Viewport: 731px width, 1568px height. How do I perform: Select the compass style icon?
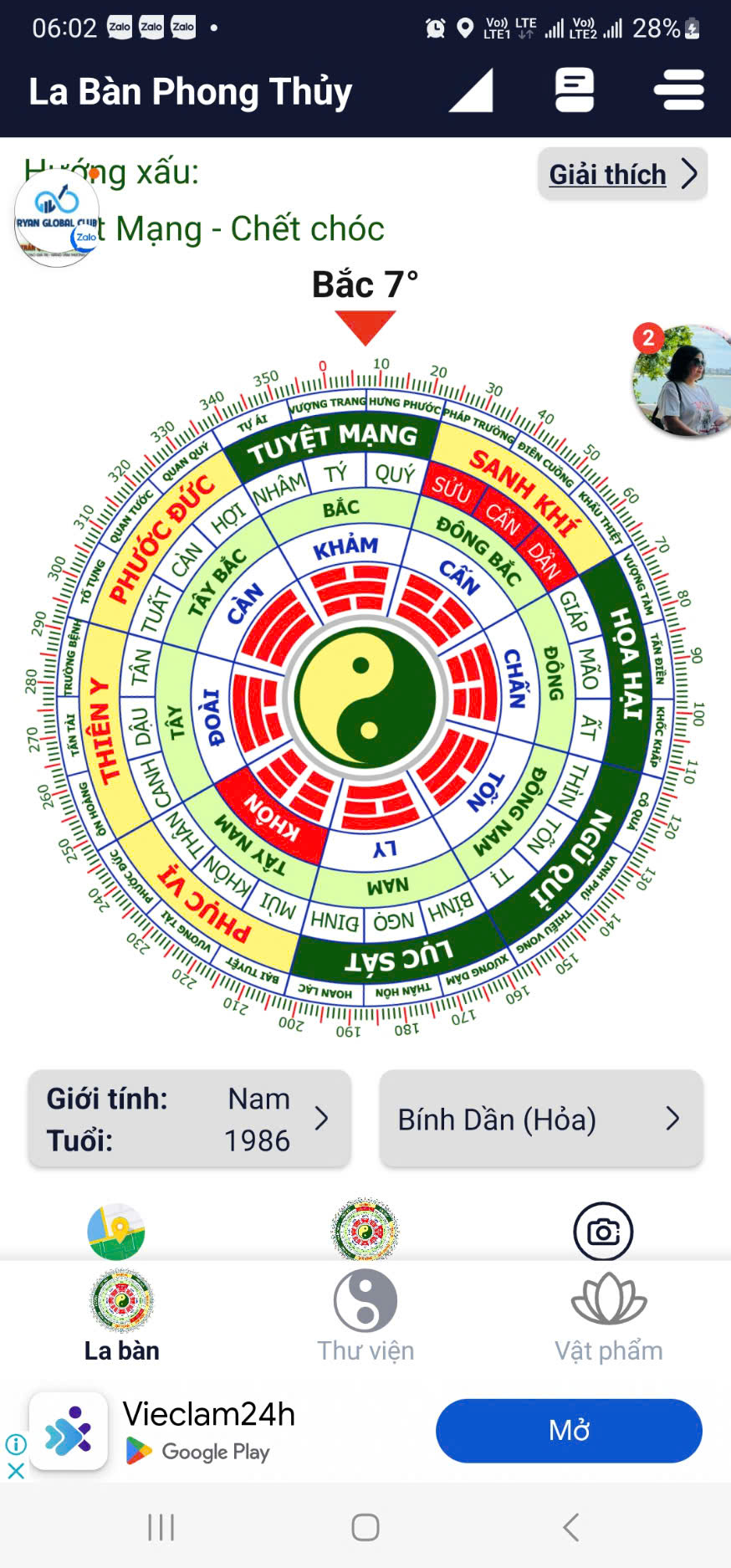tap(365, 1230)
